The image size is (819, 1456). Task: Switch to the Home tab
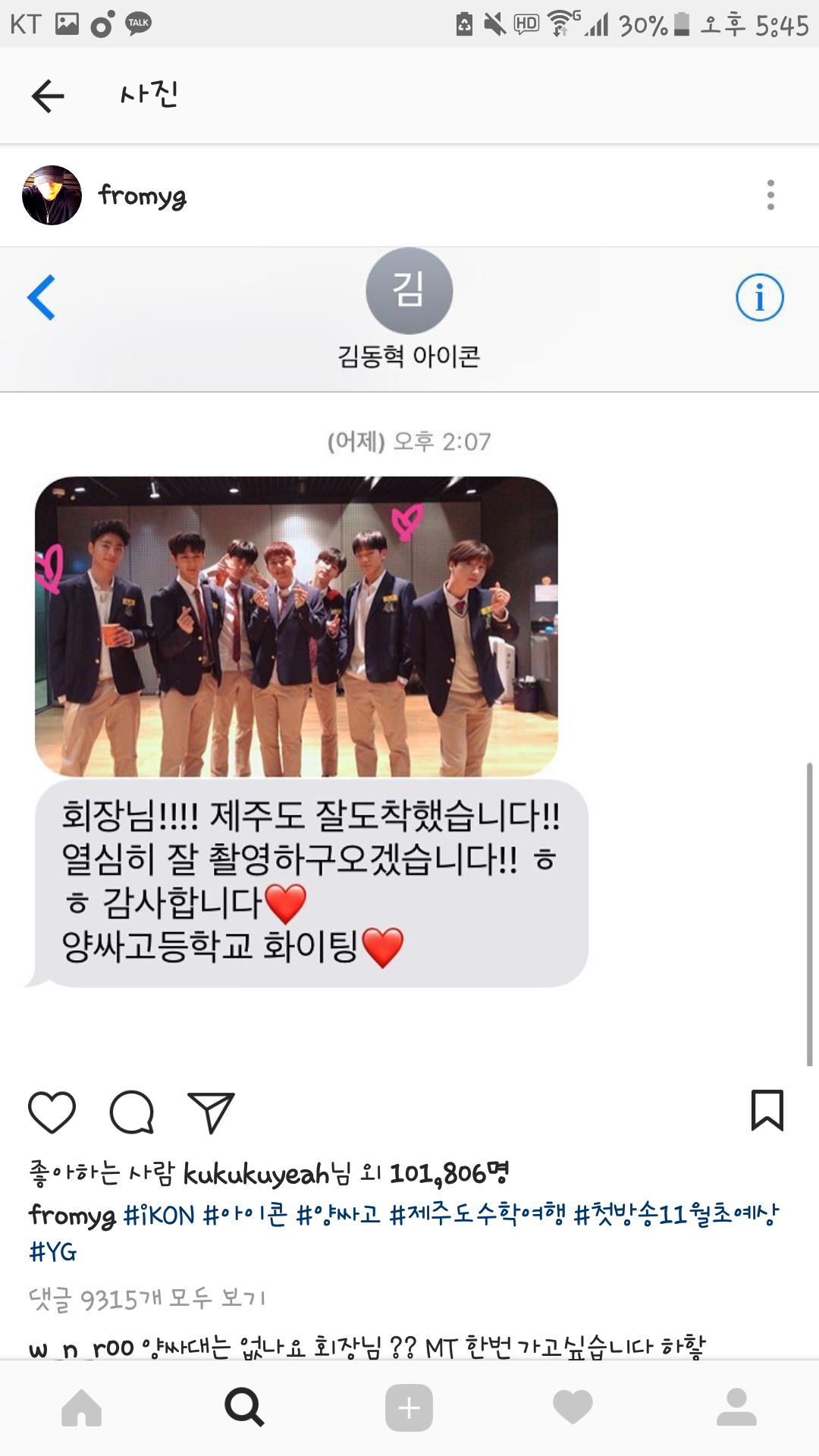tap(82, 1407)
